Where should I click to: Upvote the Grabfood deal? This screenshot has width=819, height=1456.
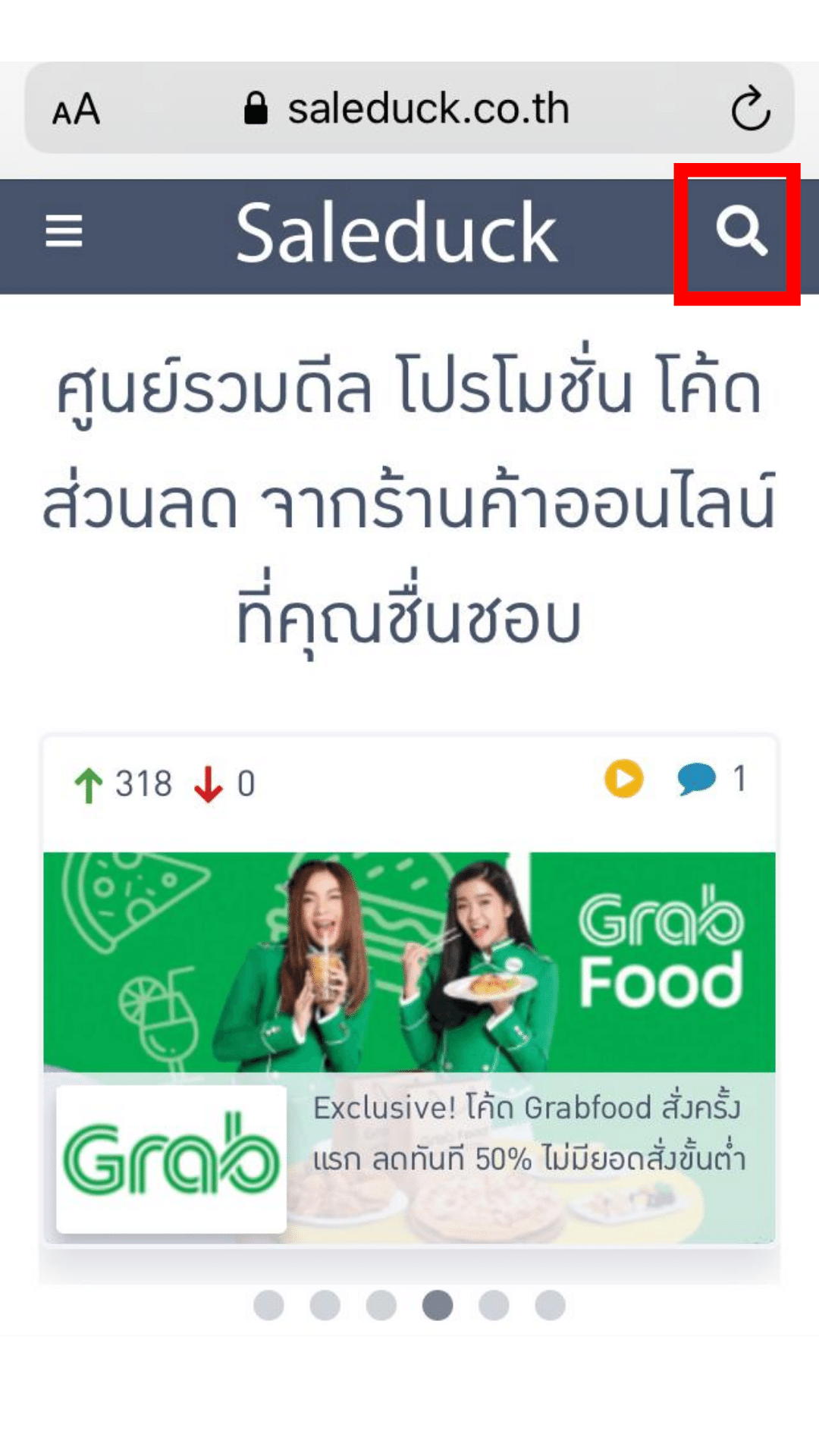click(89, 784)
